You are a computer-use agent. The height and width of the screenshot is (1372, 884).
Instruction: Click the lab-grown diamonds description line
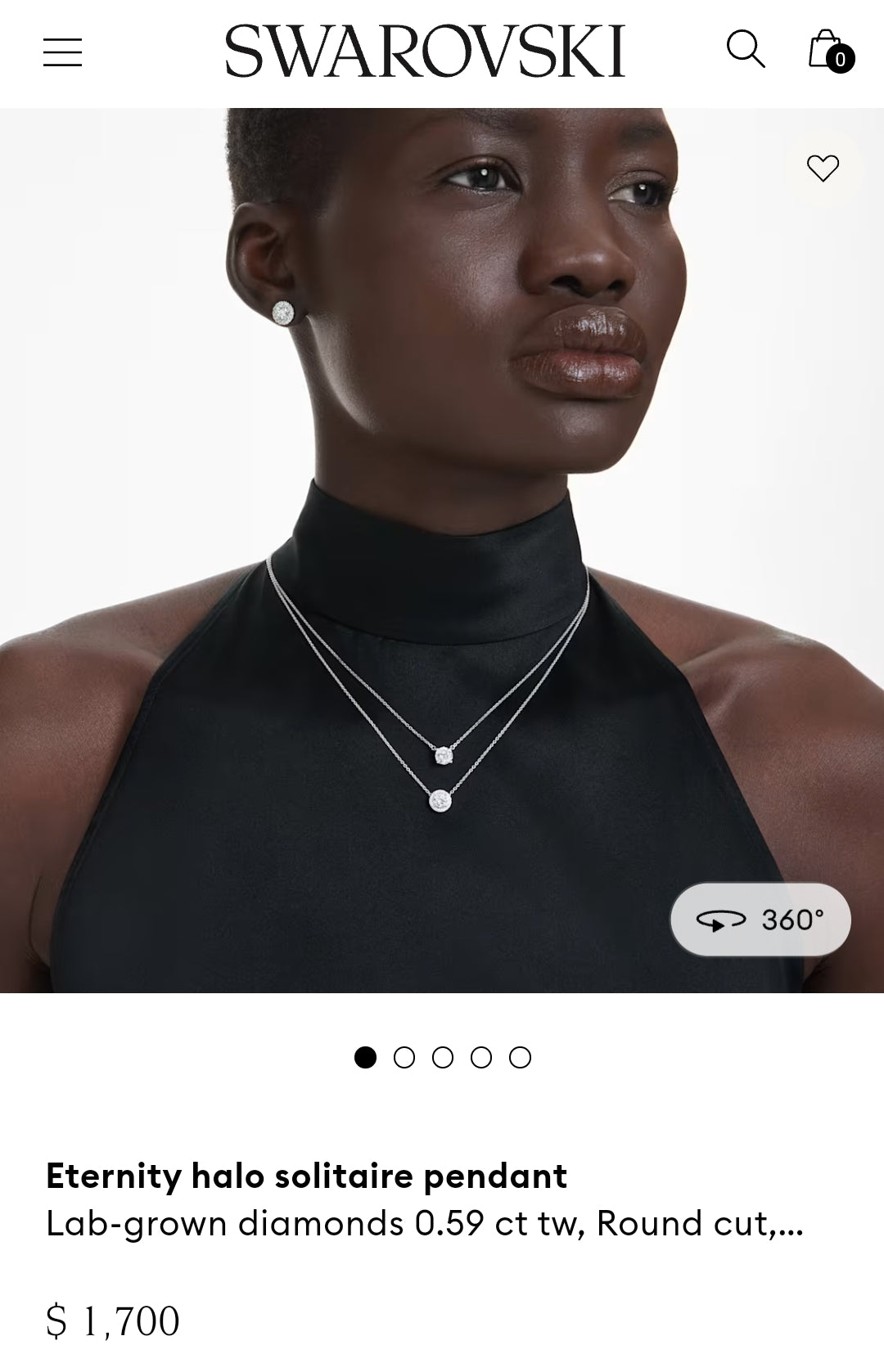tap(426, 1221)
